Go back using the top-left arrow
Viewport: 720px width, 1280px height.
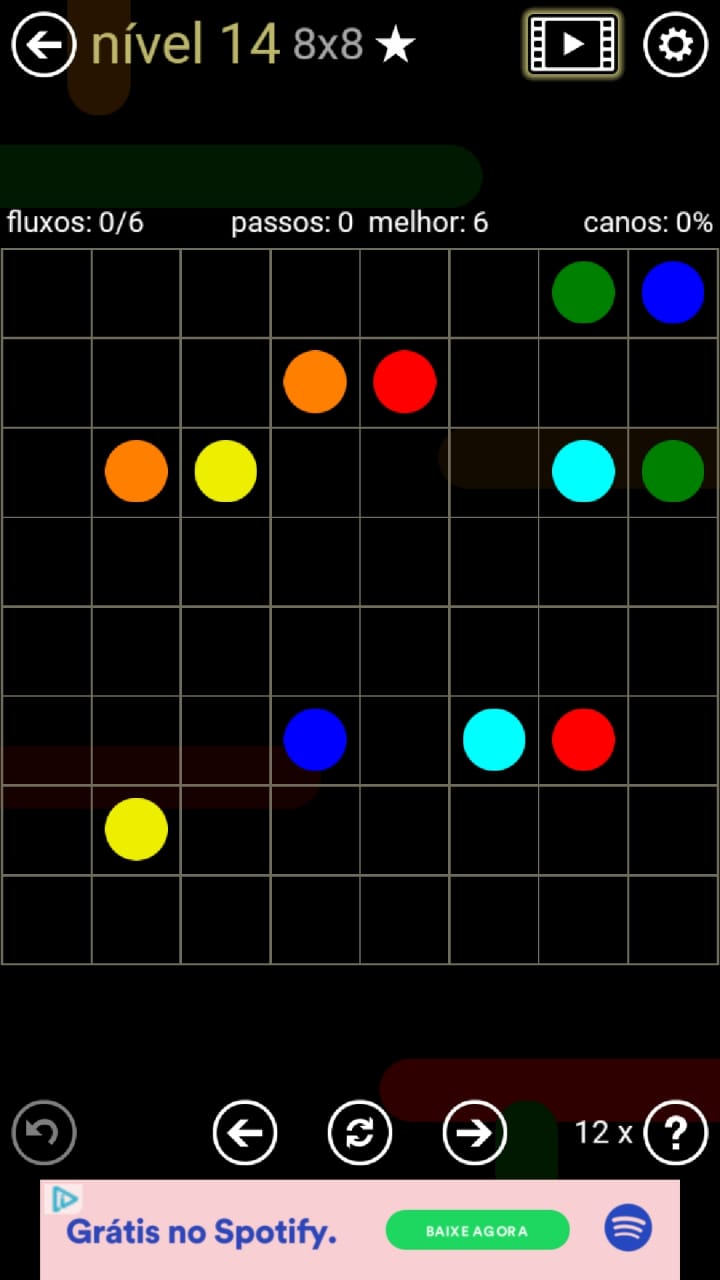[44, 45]
